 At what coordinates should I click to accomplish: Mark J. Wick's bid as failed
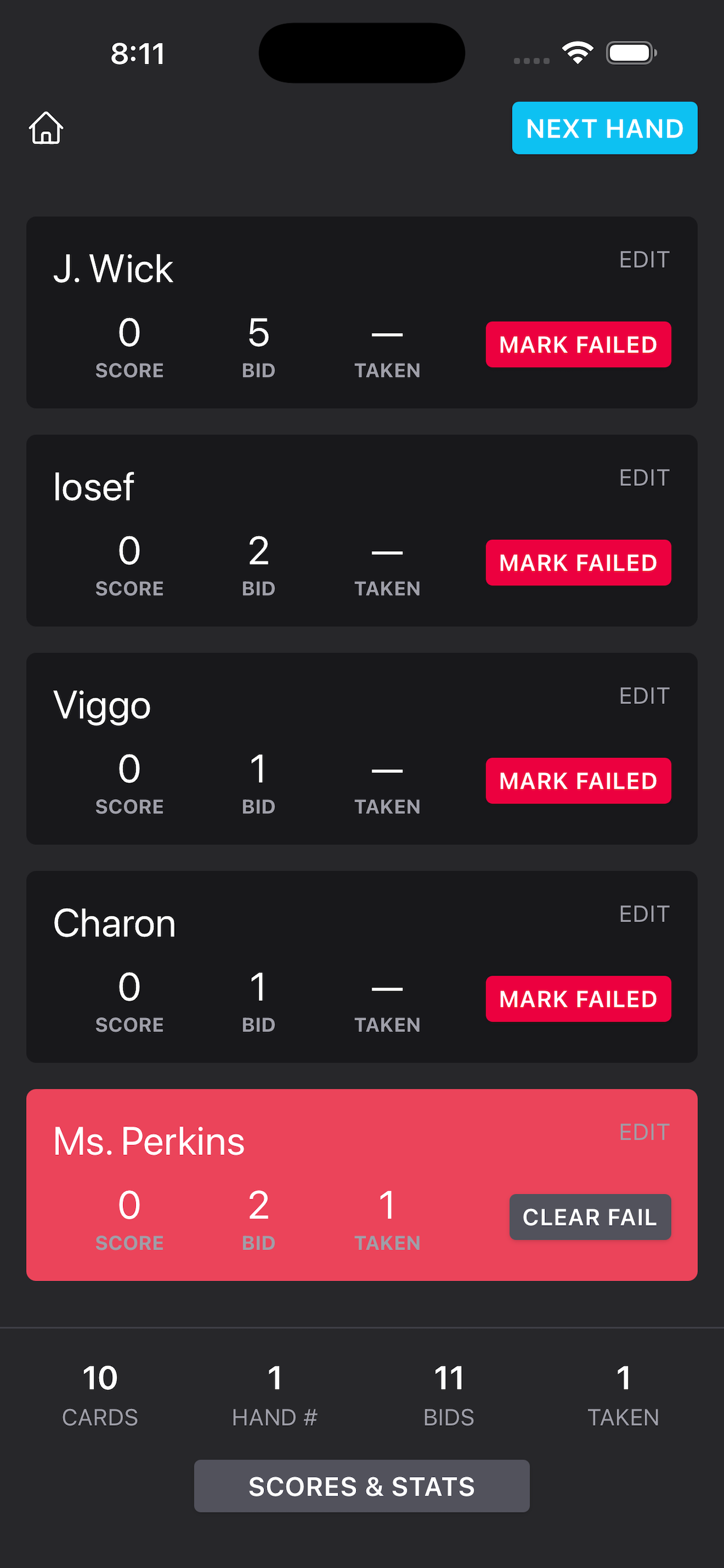pos(577,345)
